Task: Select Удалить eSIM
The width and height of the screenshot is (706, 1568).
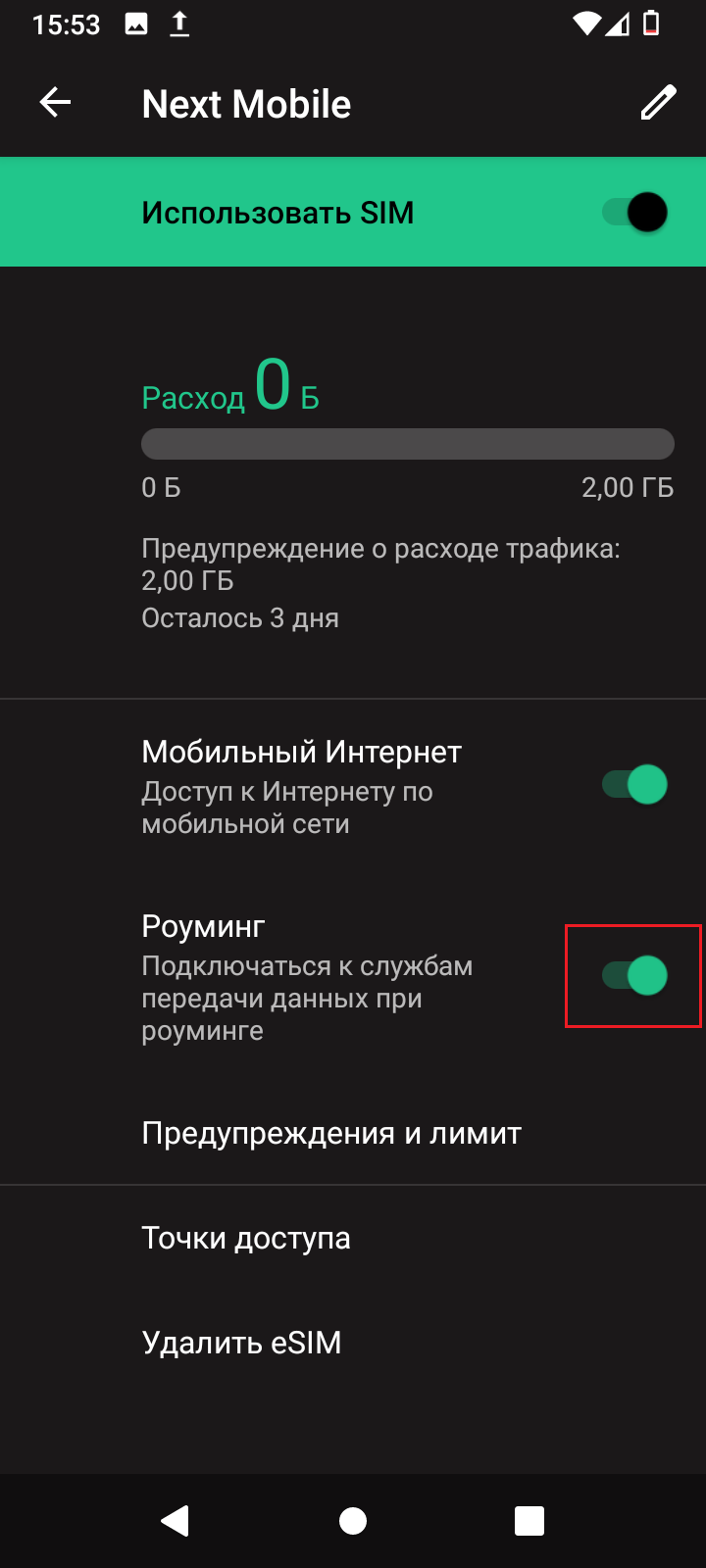Action: point(353,1343)
